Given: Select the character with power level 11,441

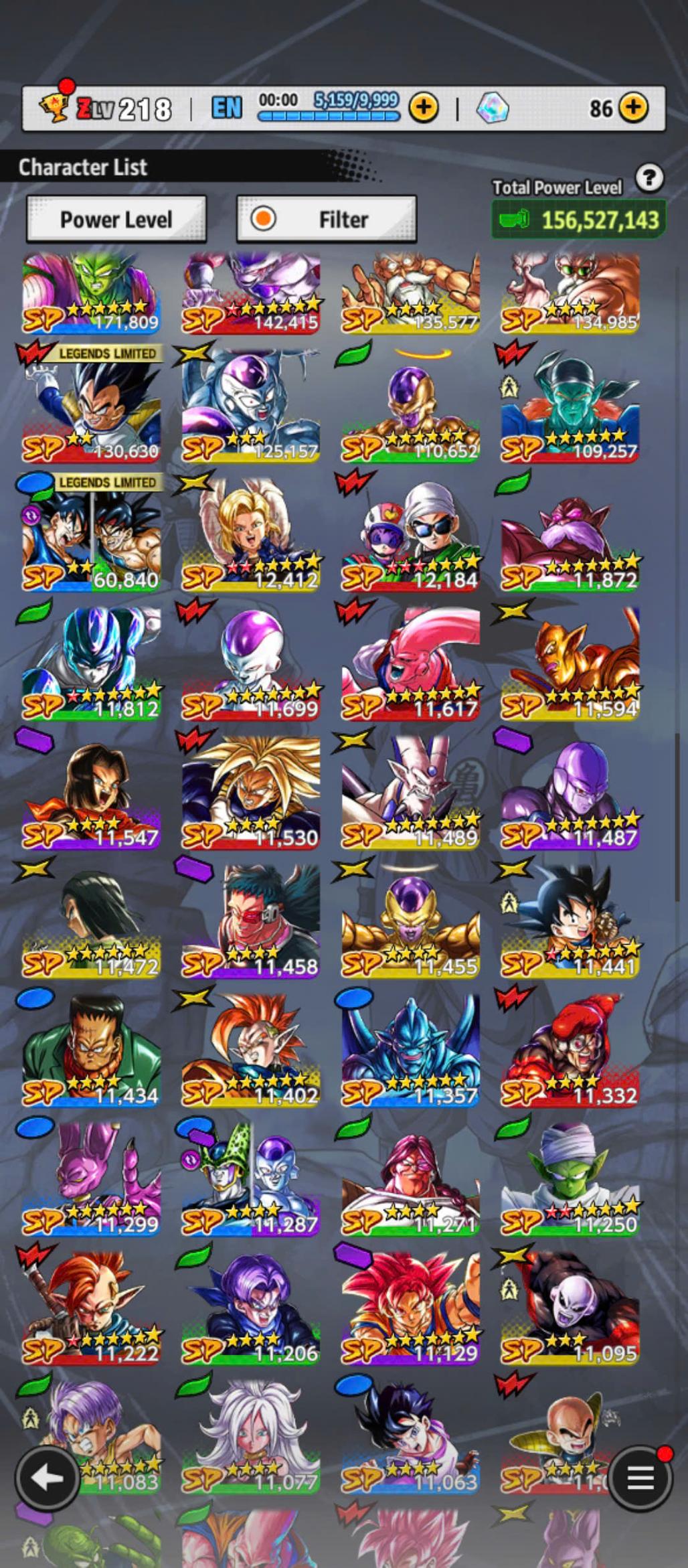Looking at the screenshot, I should [570, 921].
